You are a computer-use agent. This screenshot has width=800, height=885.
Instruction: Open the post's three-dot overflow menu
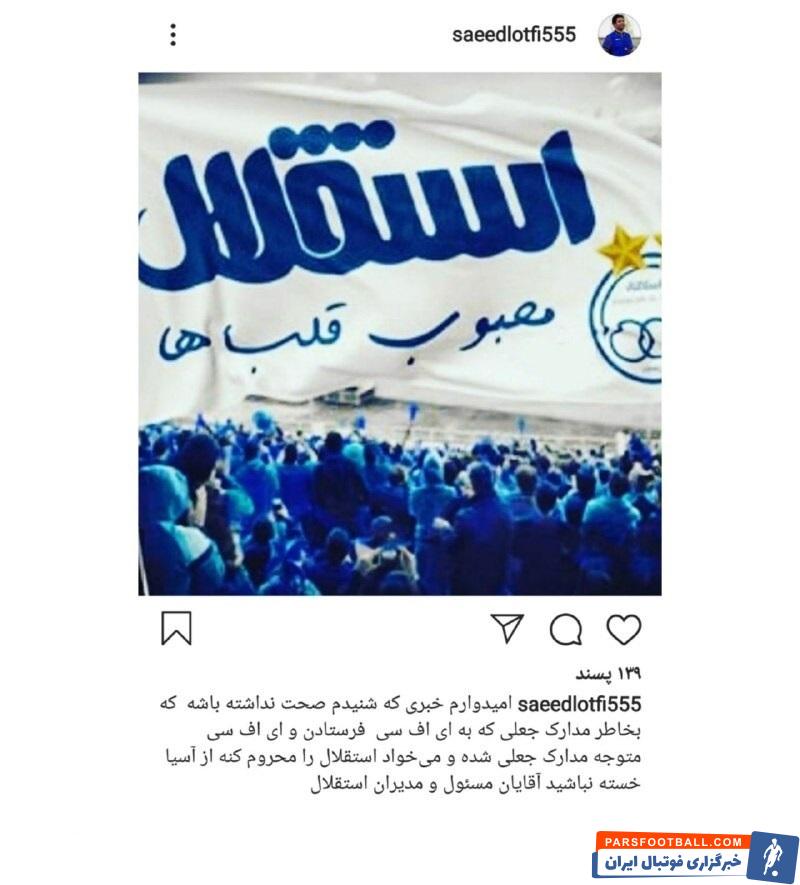(x=173, y=35)
